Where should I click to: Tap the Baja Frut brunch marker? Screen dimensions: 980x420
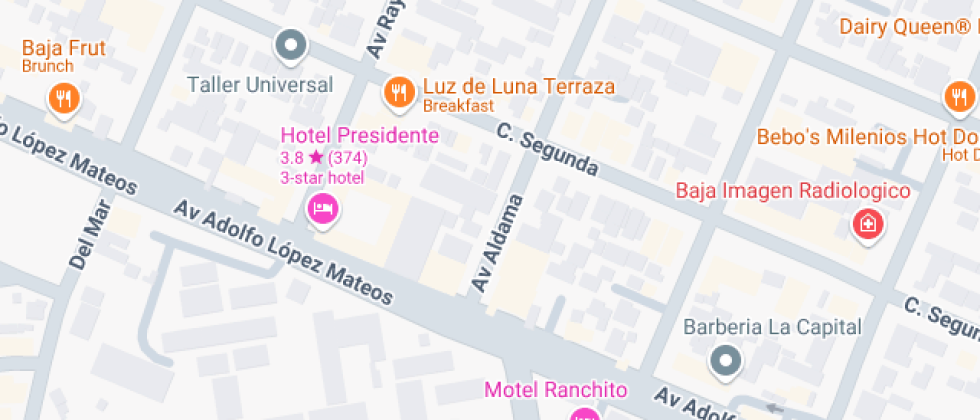[63, 97]
